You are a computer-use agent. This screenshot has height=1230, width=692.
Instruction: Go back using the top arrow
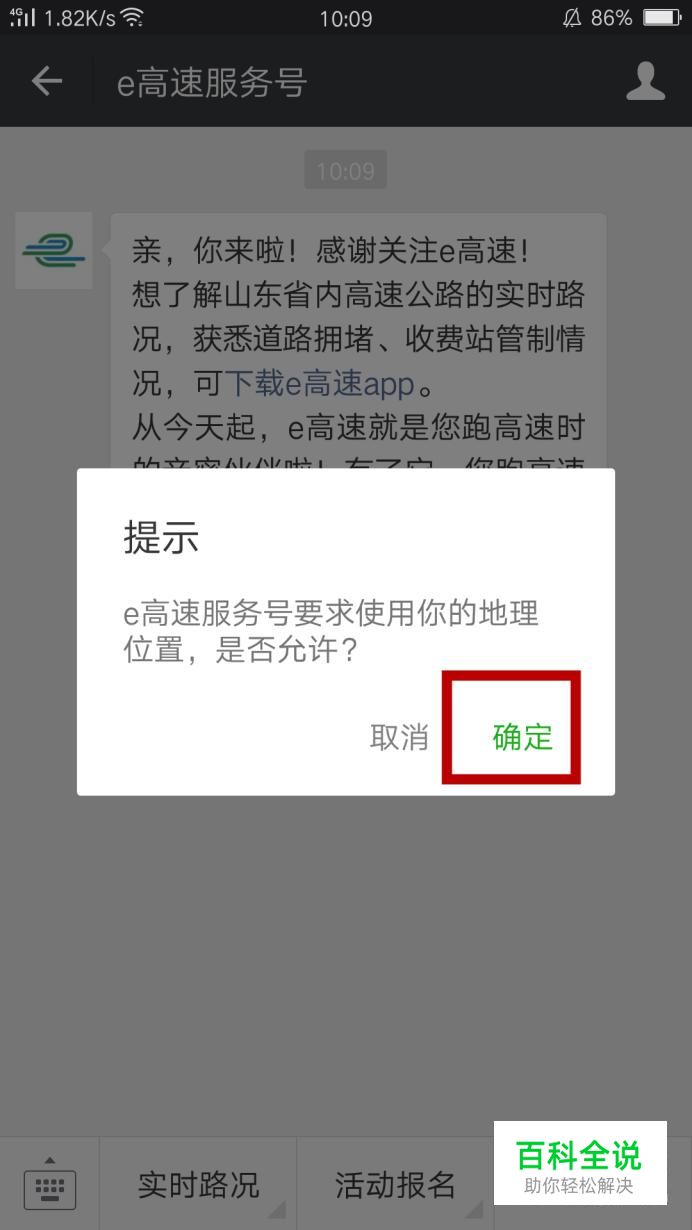coord(47,82)
